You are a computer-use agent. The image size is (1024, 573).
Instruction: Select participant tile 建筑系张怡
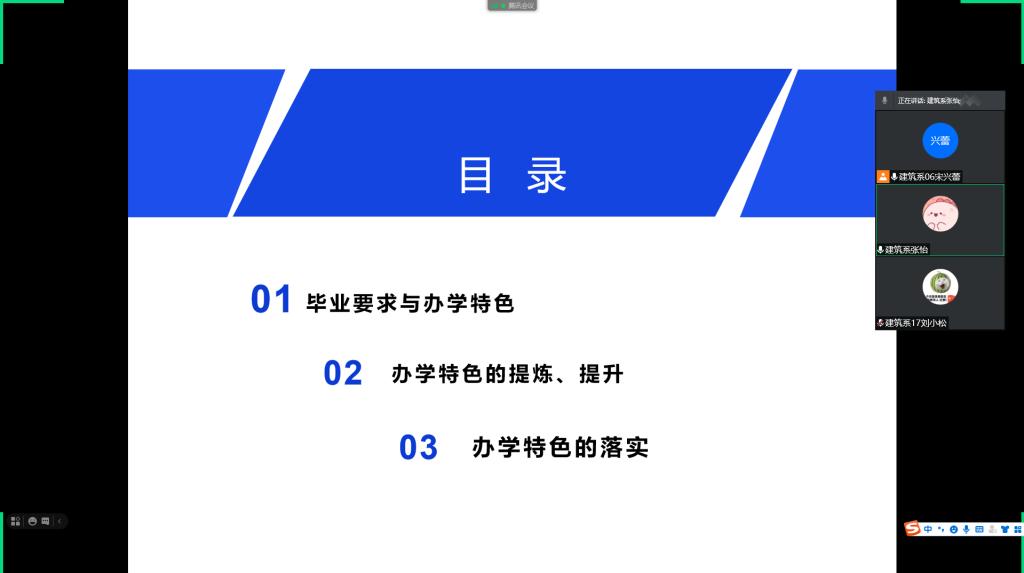[x=940, y=219]
